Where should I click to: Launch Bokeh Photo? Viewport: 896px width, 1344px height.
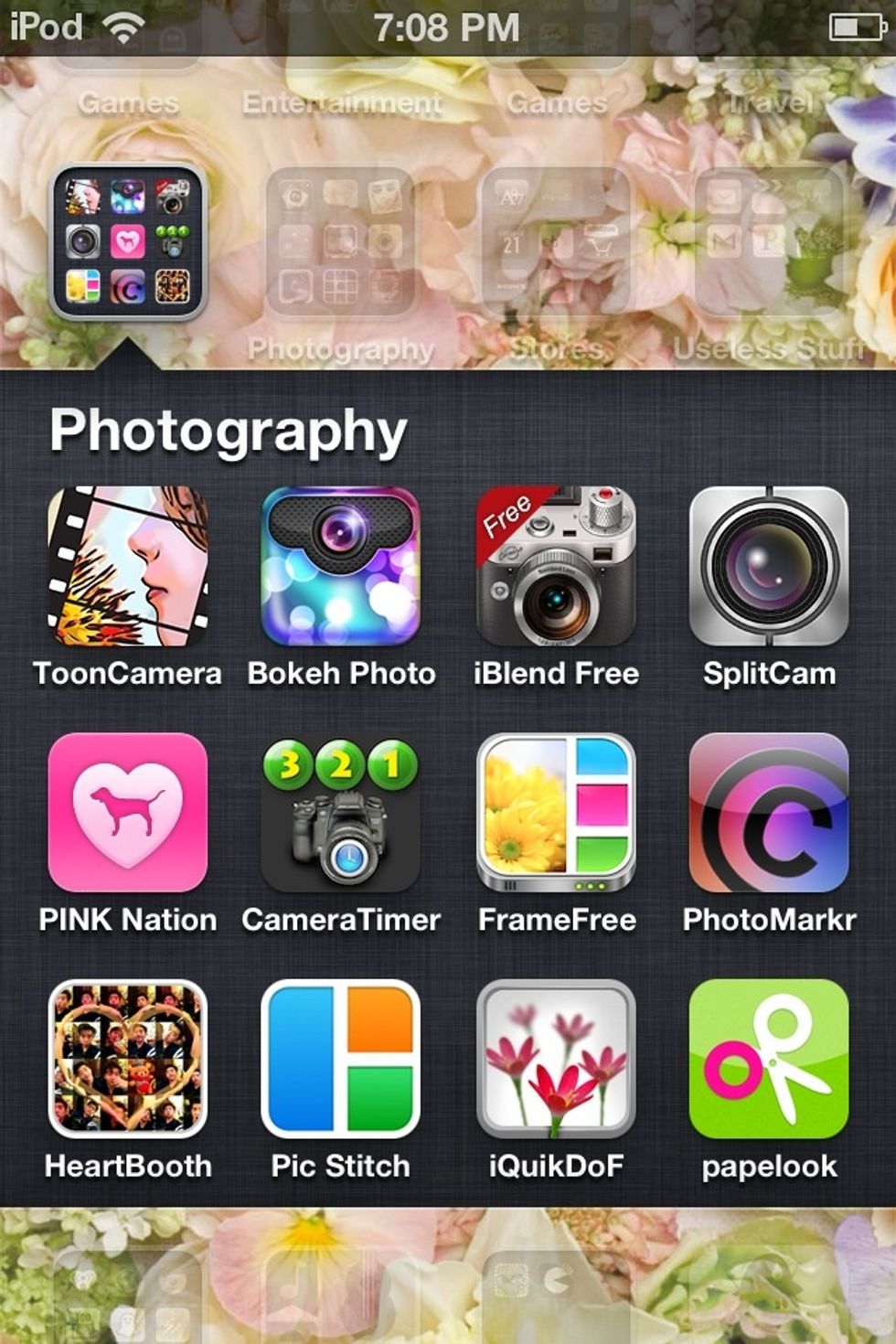point(343,567)
